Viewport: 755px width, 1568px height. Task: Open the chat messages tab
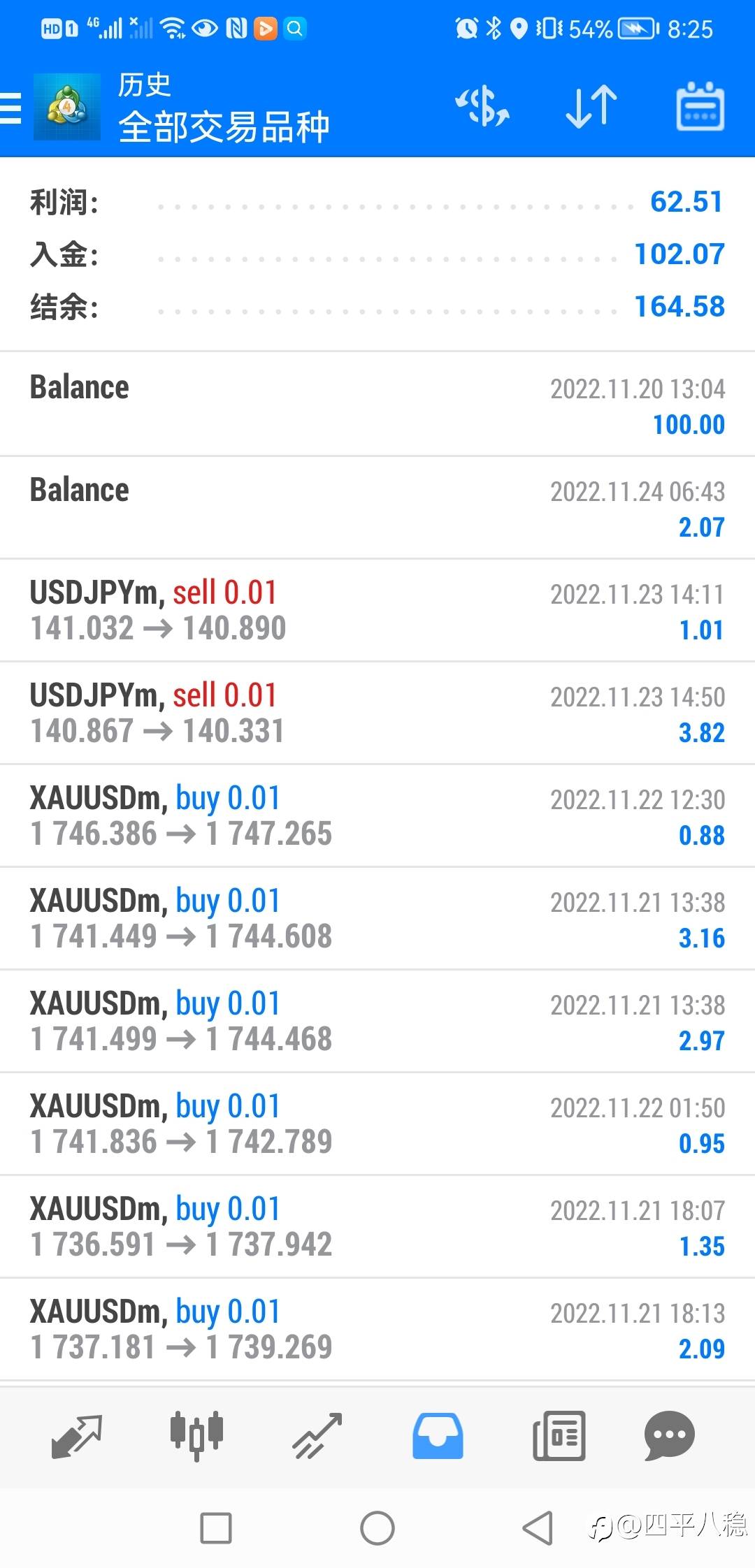click(669, 1436)
